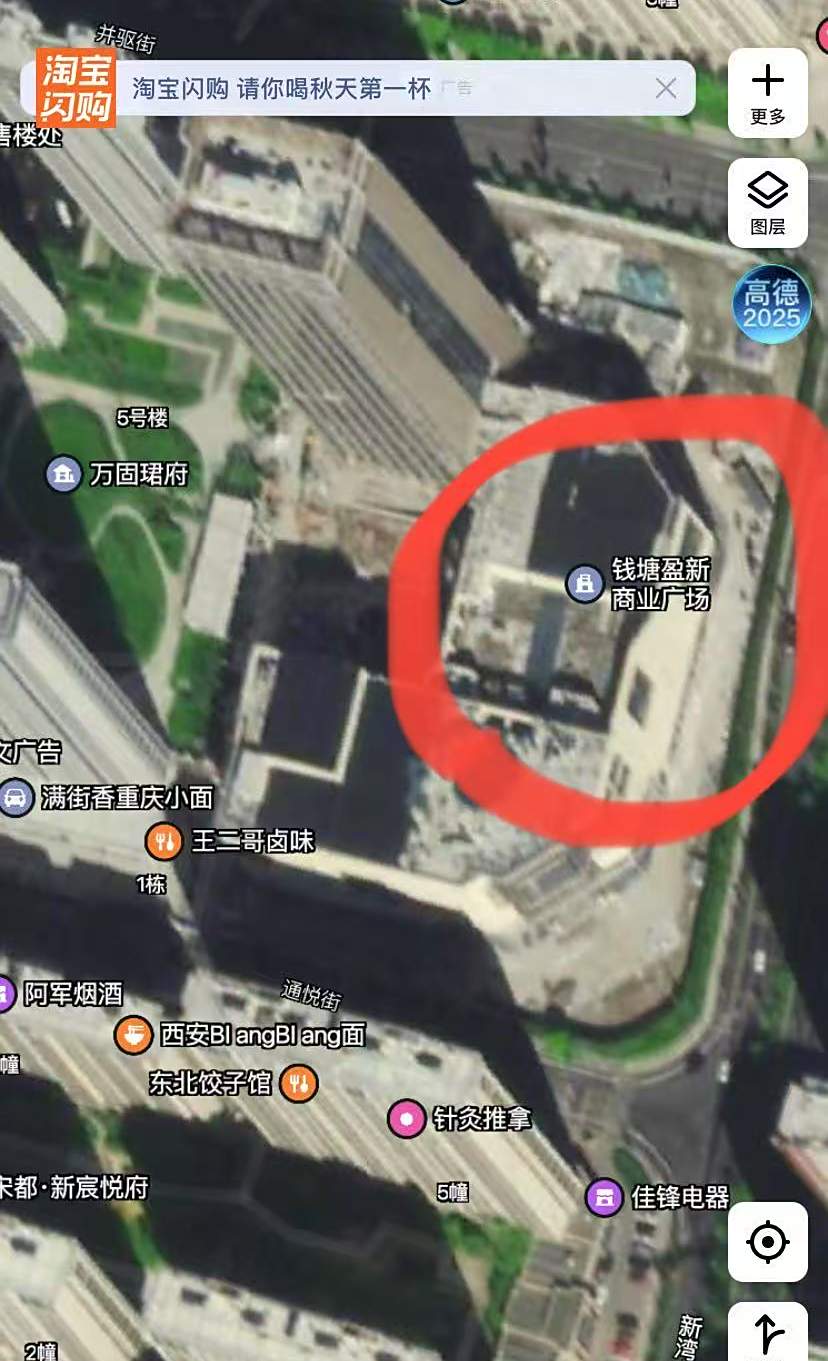Screen dimensions: 828x1361
Task: Center the map on my location
Action: [768, 1242]
